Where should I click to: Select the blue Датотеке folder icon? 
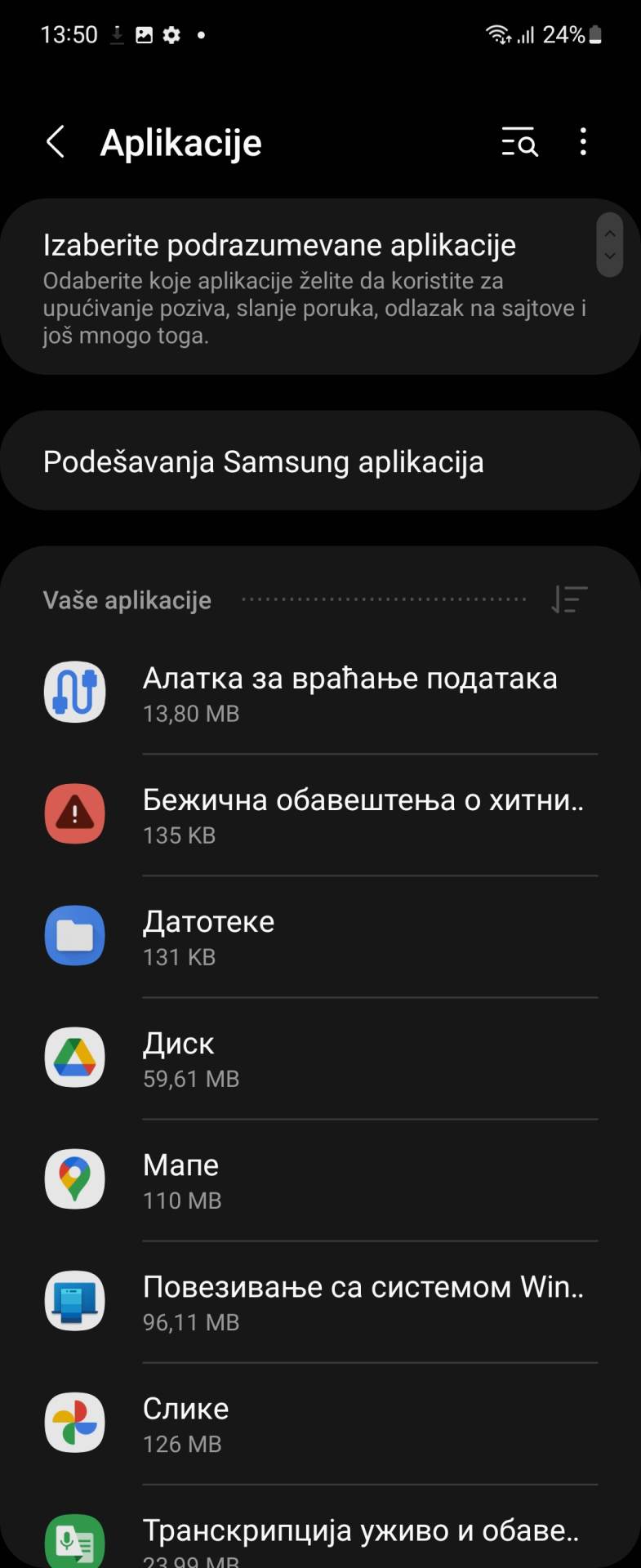pyautogui.click(x=74, y=936)
